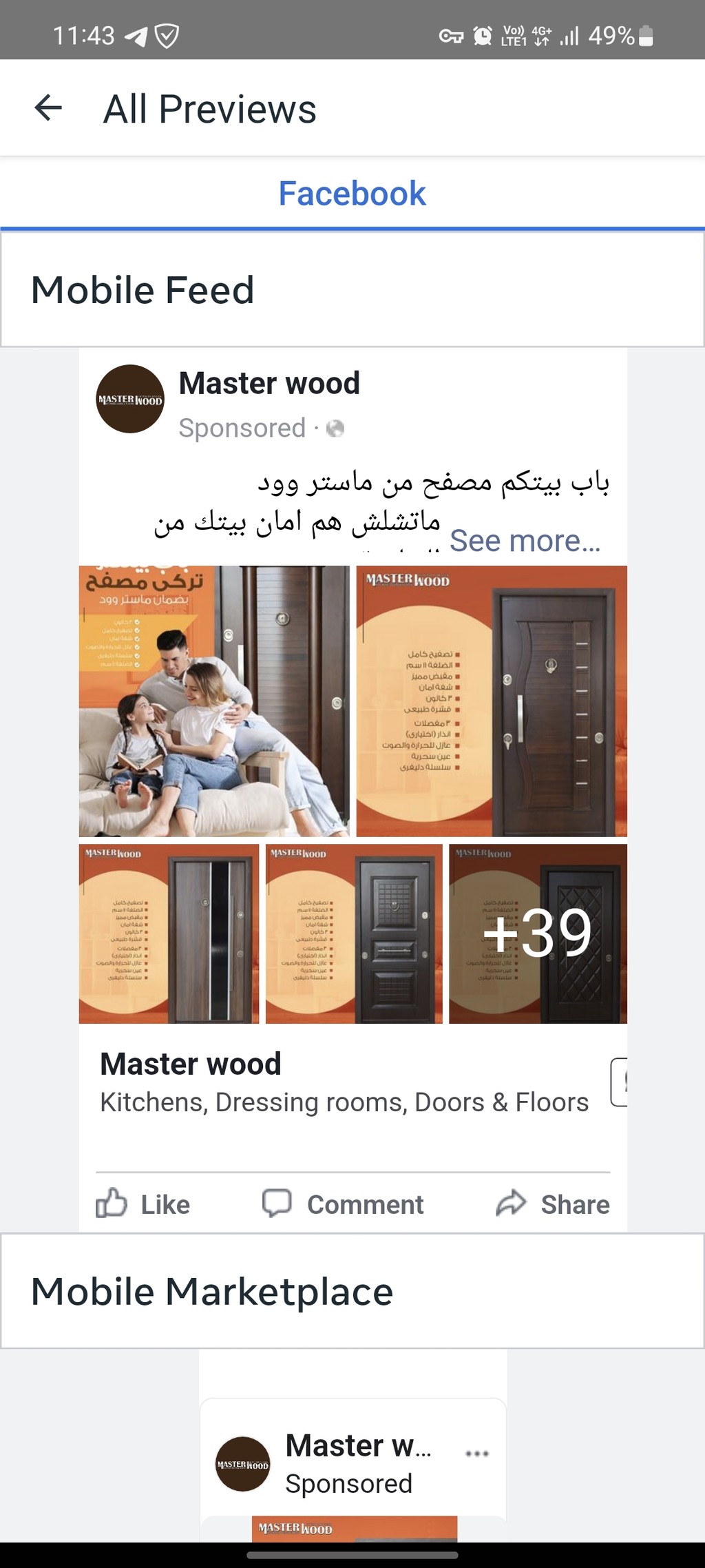Share the Master wood ad

coord(553,1204)
